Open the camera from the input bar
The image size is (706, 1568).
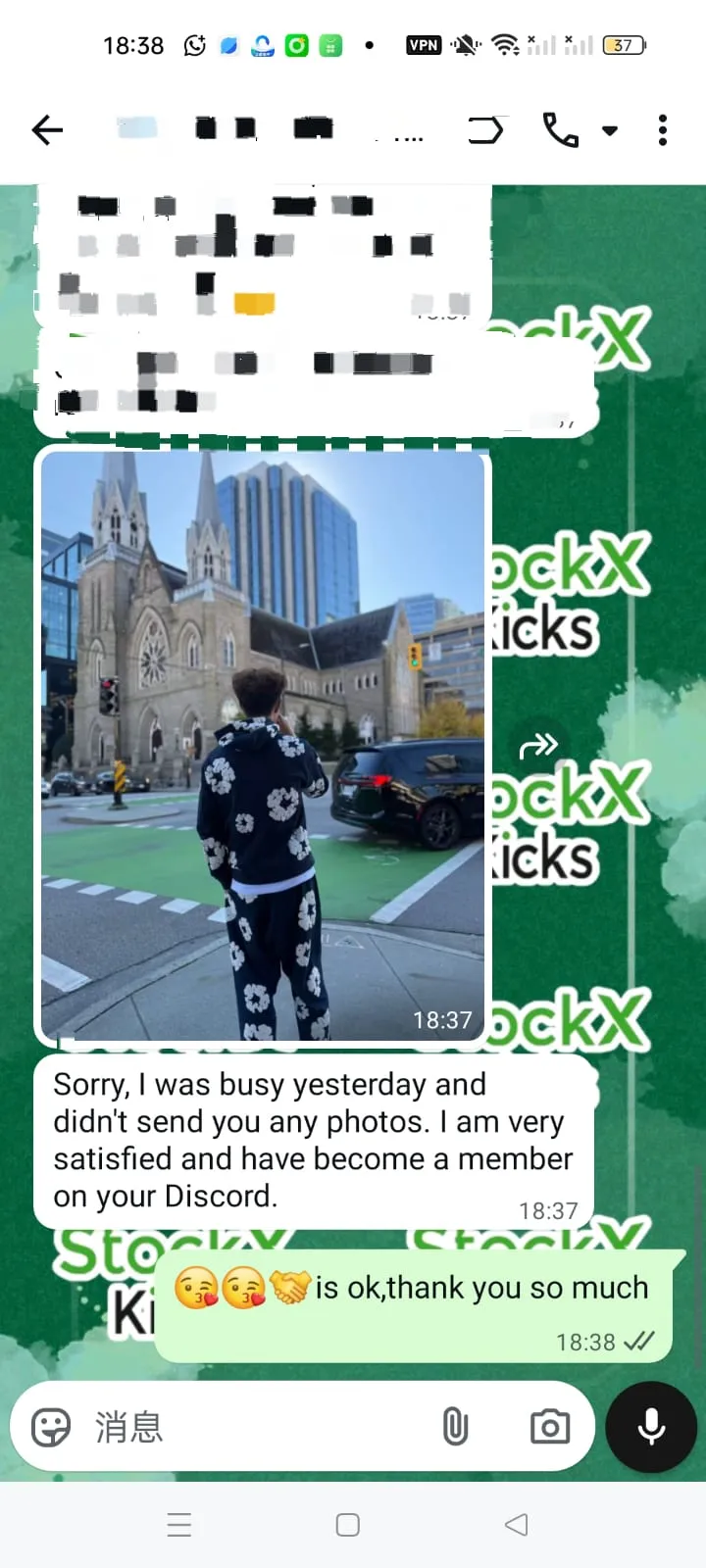[550, 1427]
